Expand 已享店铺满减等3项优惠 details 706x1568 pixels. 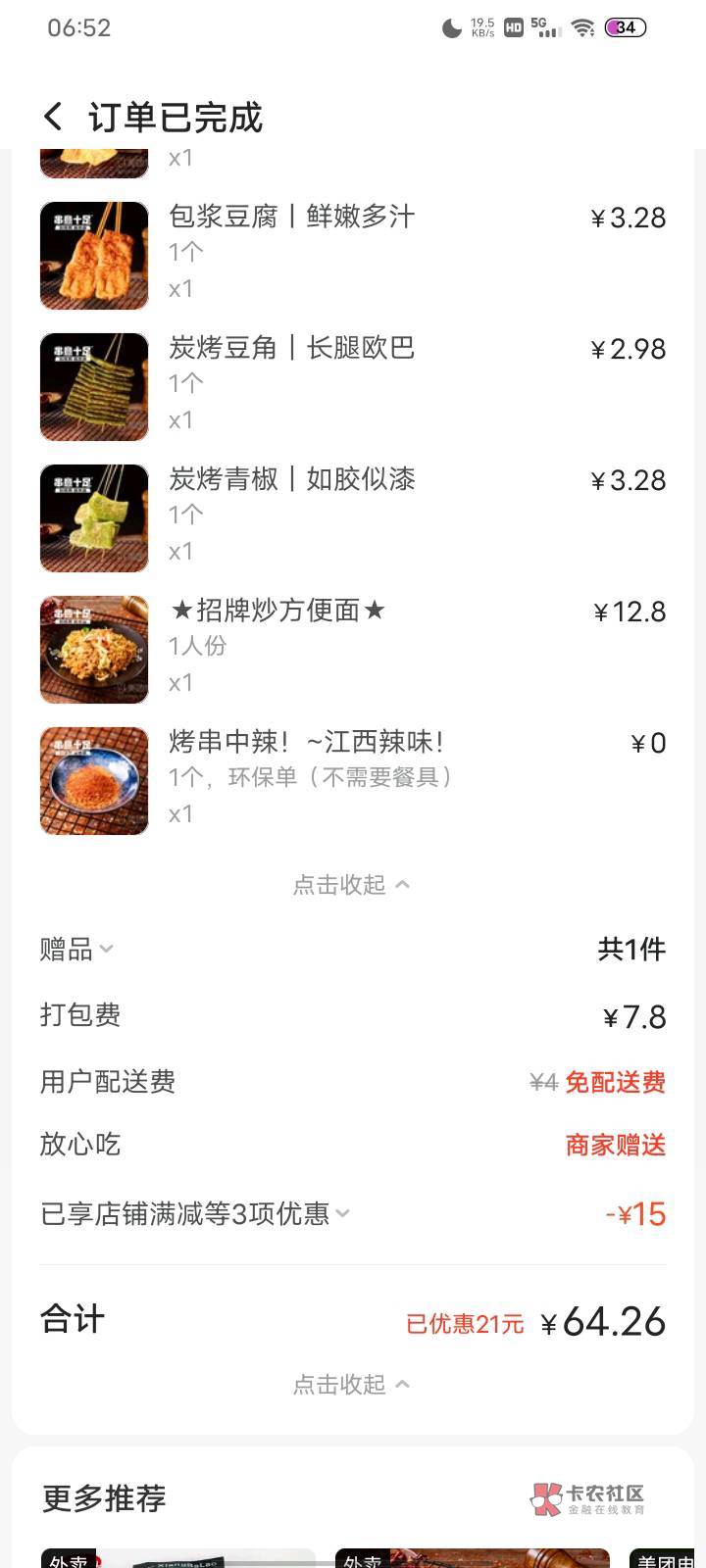(x=195, y=1213)
